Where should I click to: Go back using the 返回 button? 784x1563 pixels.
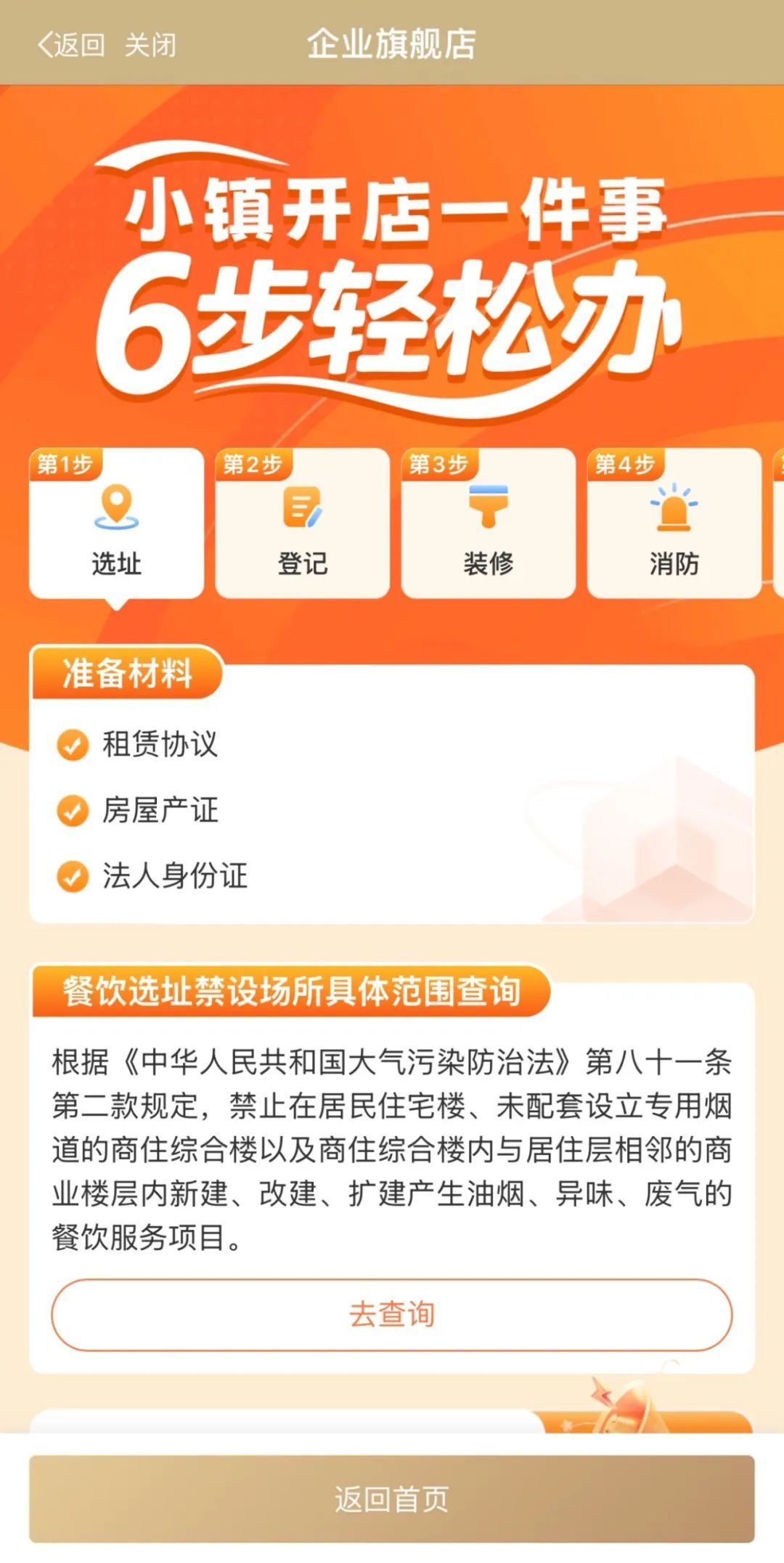[x=71, y=45]
